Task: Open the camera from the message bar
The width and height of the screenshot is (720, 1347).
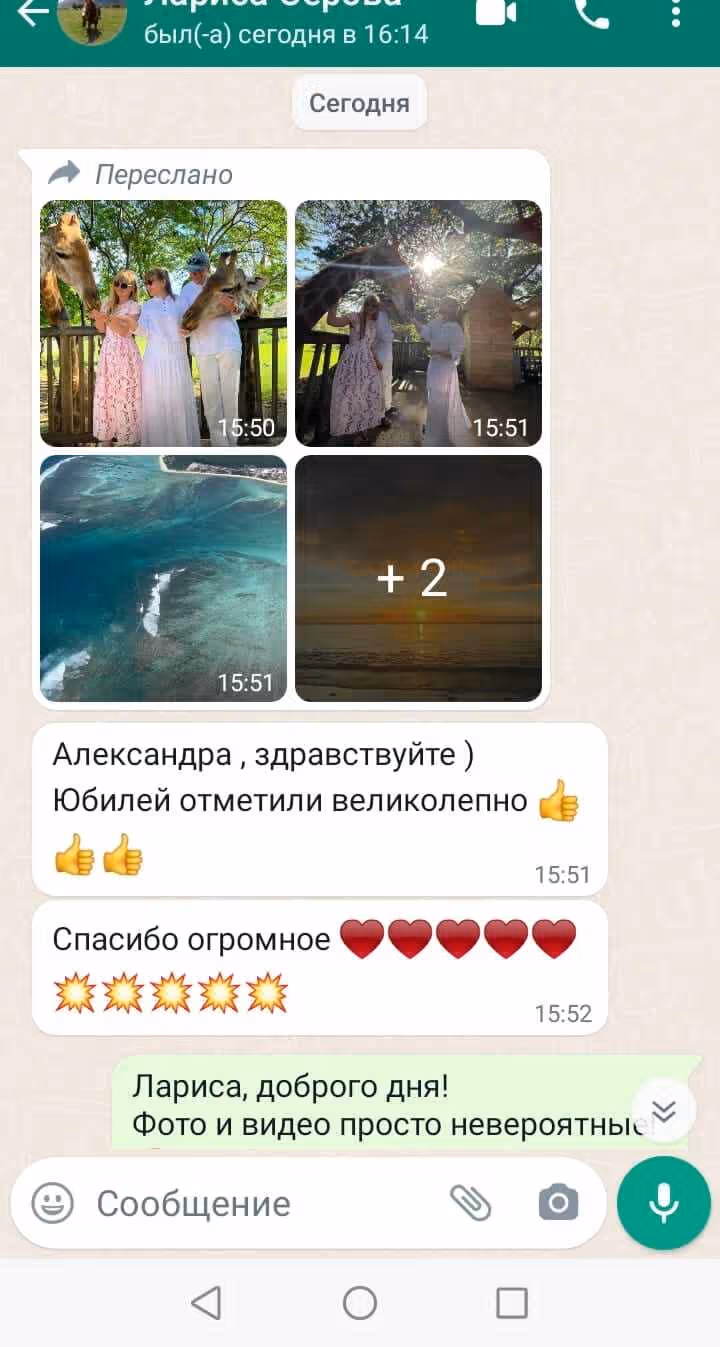Action: click(x=558, y=1203)
